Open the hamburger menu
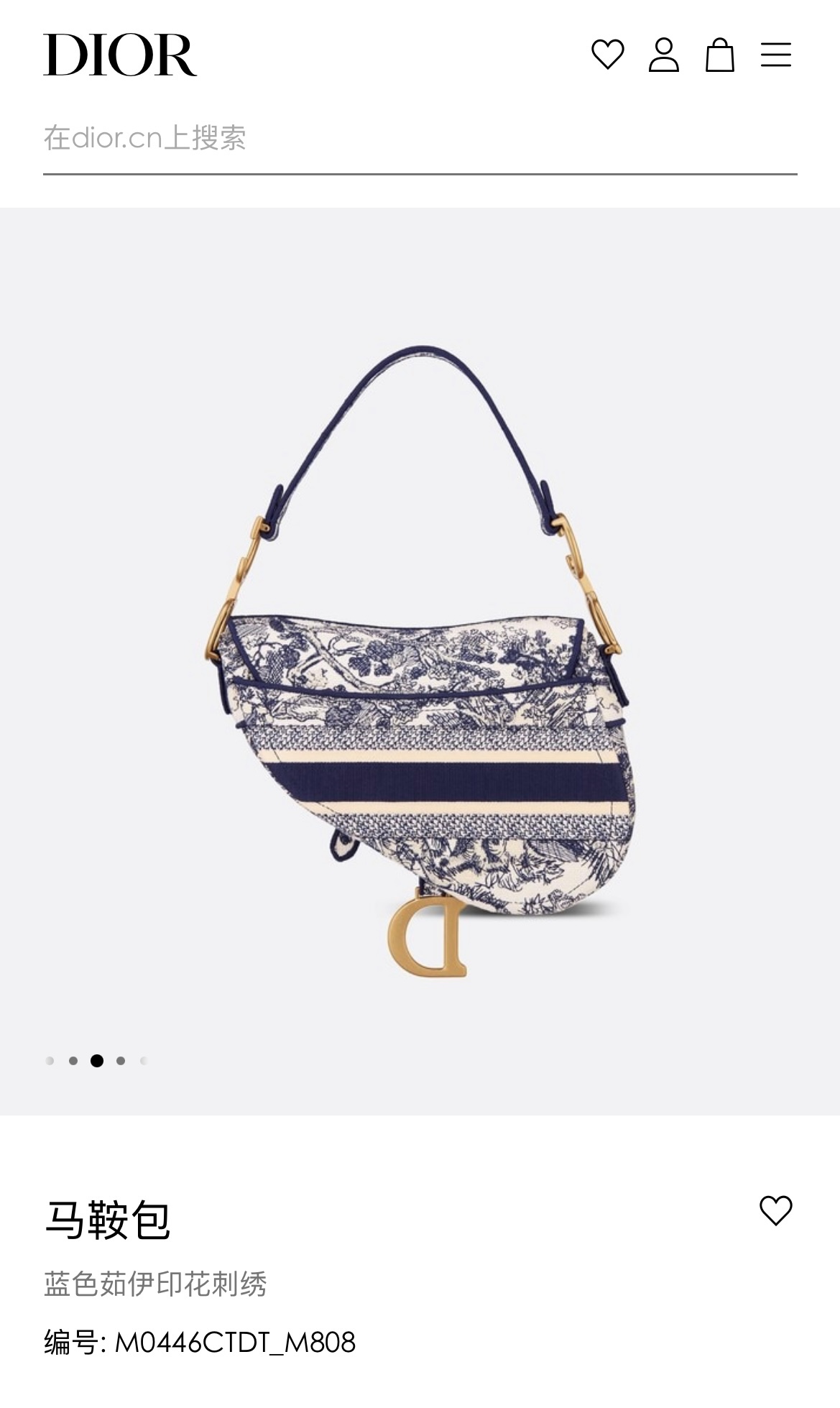Screen dimensions: 840x1408 point(775,55)
